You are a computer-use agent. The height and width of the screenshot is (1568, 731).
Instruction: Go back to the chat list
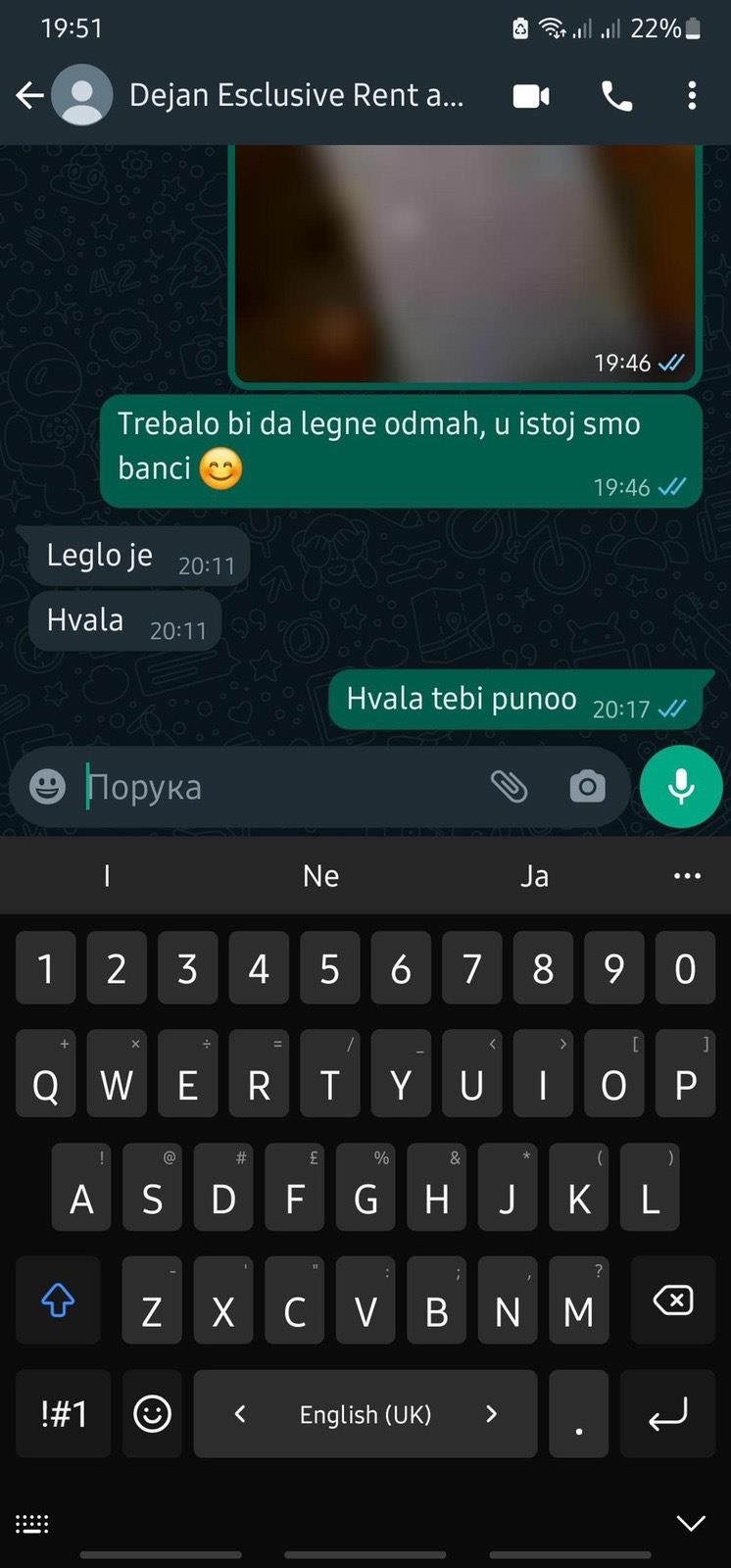[29, 95]
